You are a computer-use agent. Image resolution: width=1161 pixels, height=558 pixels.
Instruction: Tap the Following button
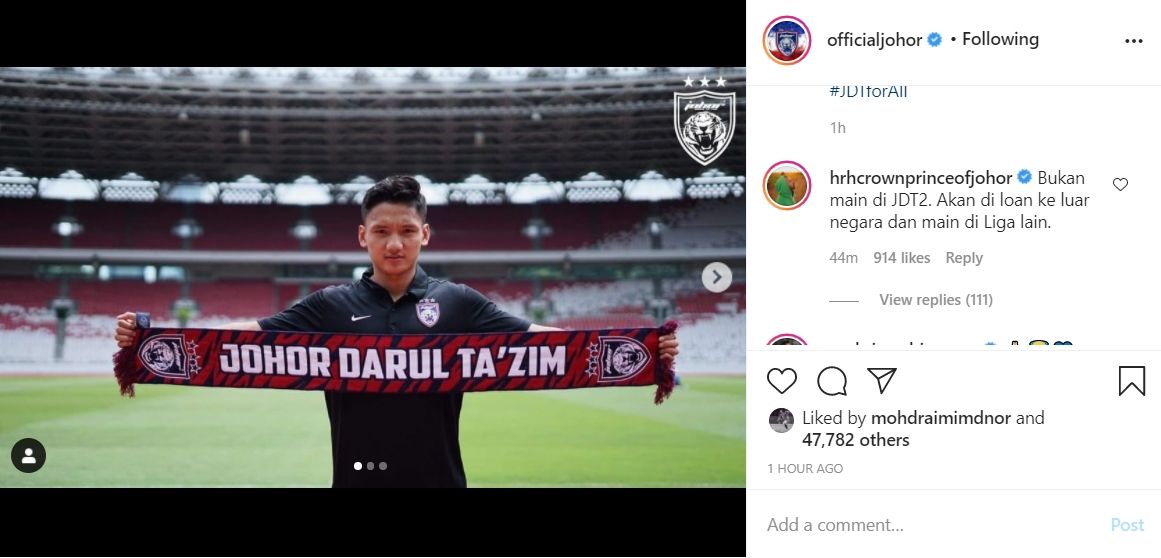999,39
